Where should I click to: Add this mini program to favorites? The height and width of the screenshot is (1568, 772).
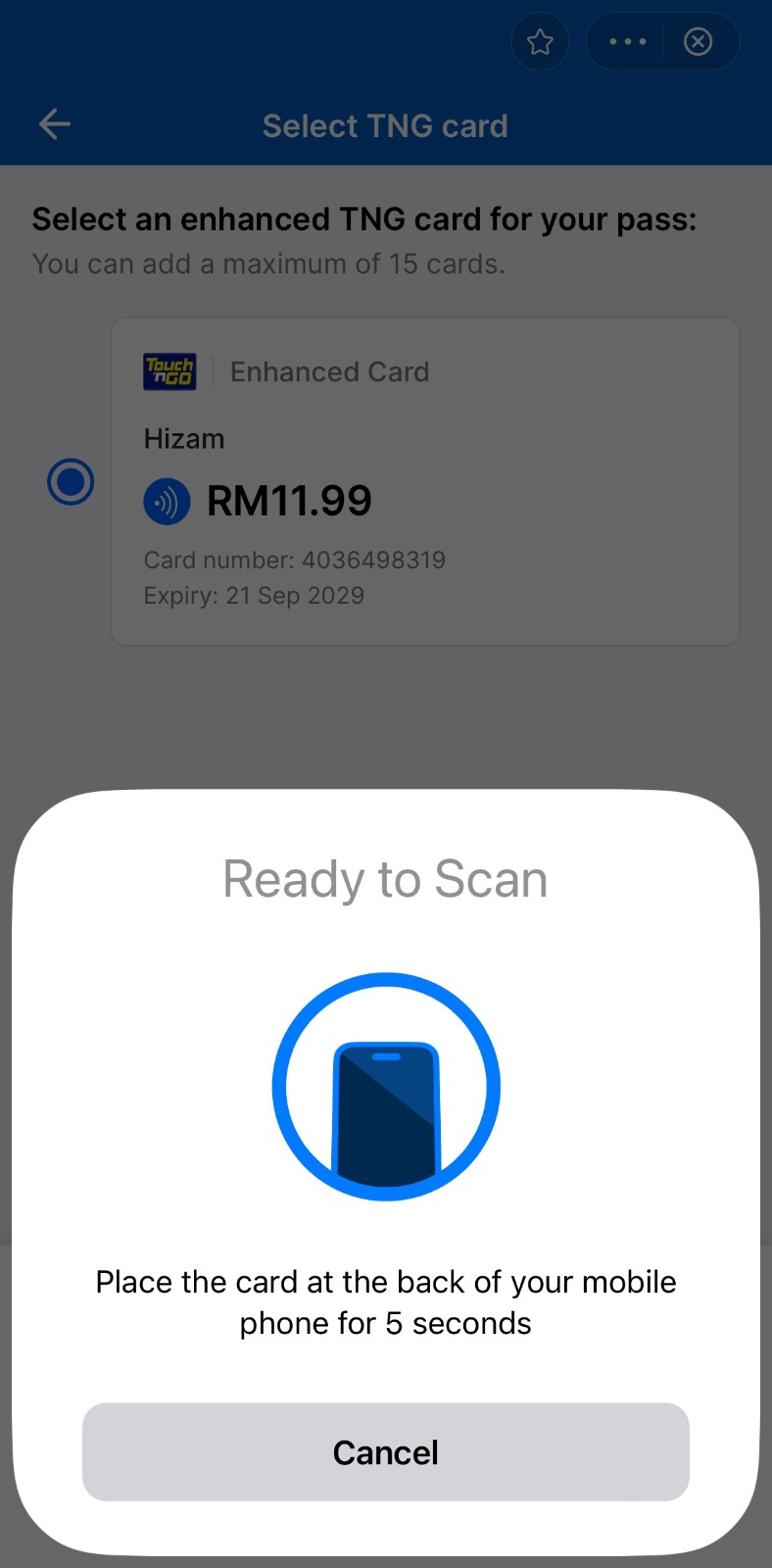pos(540,42)
